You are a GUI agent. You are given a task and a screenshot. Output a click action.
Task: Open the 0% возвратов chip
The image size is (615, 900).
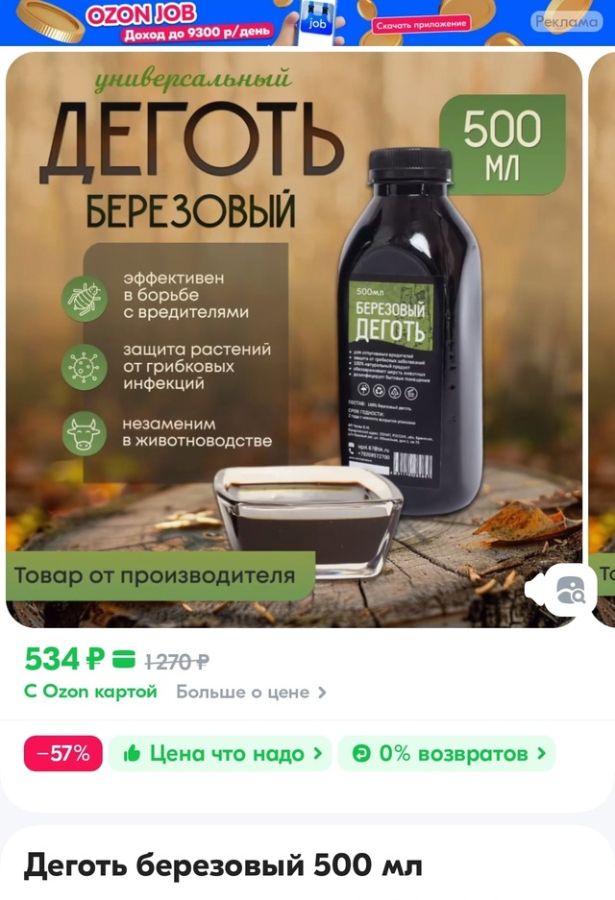click(x=446, y=753)
